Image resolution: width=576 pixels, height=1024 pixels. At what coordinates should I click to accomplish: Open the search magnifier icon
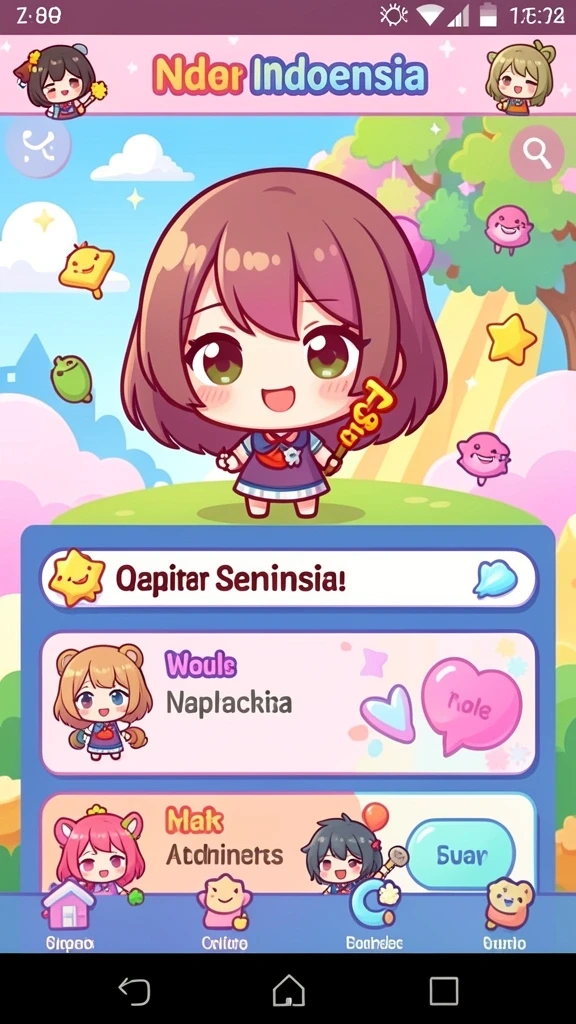click(536, 153)
